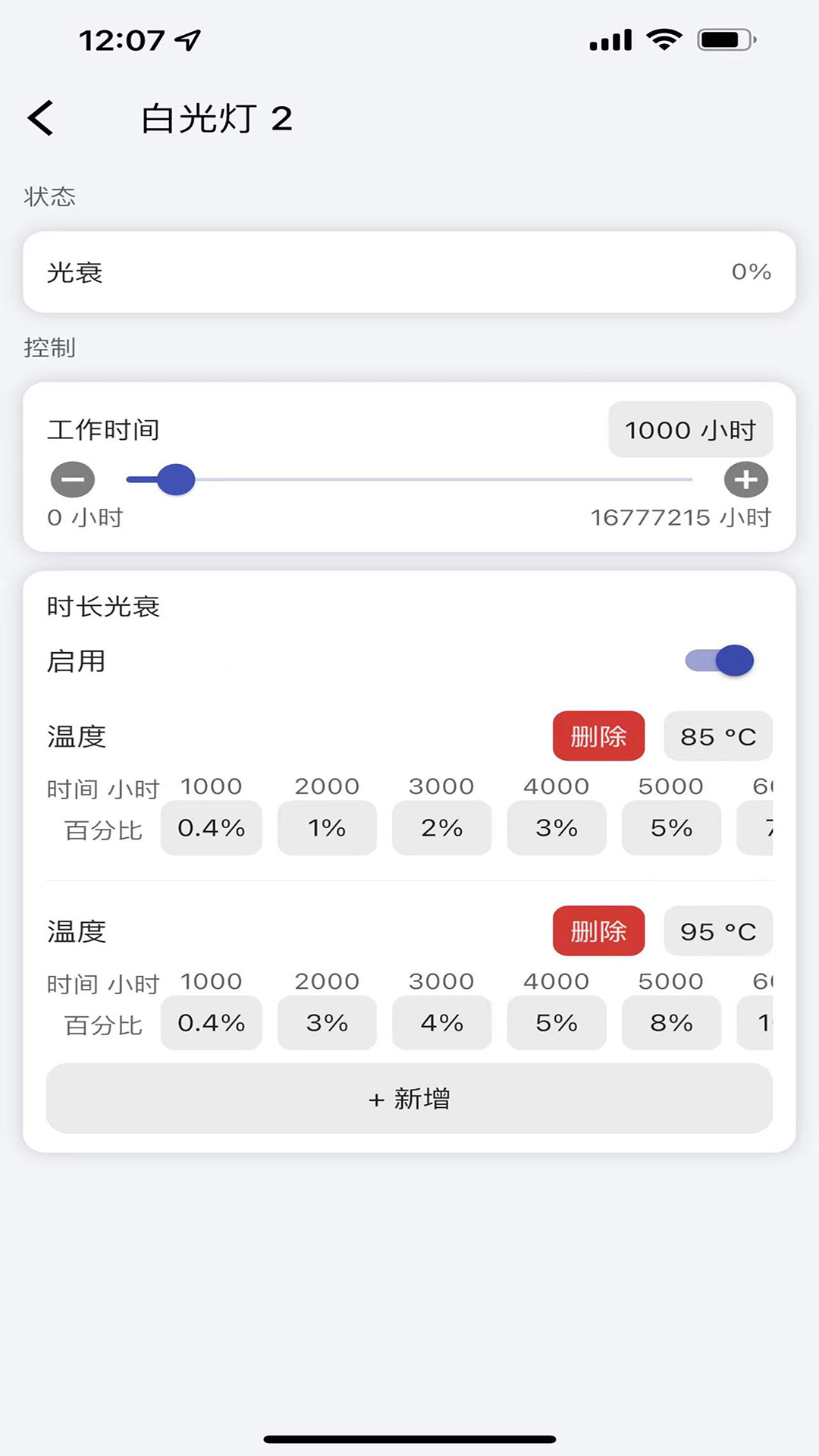The image size is (819, 1456).
Task: Edit the 95 °C temperature value
Action: (x=717, y=930)
